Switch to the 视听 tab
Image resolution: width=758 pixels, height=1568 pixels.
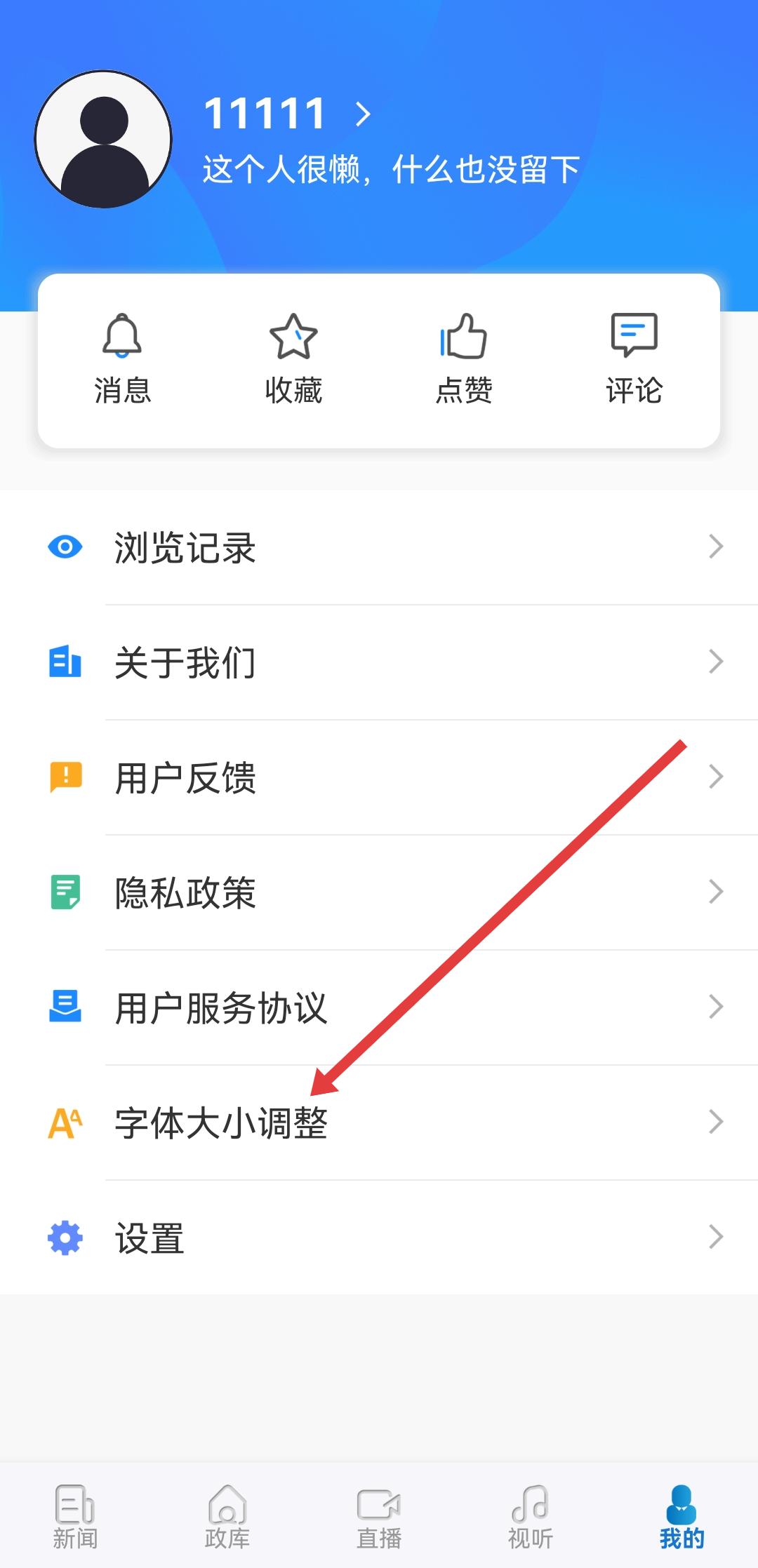click(531, 1517)
